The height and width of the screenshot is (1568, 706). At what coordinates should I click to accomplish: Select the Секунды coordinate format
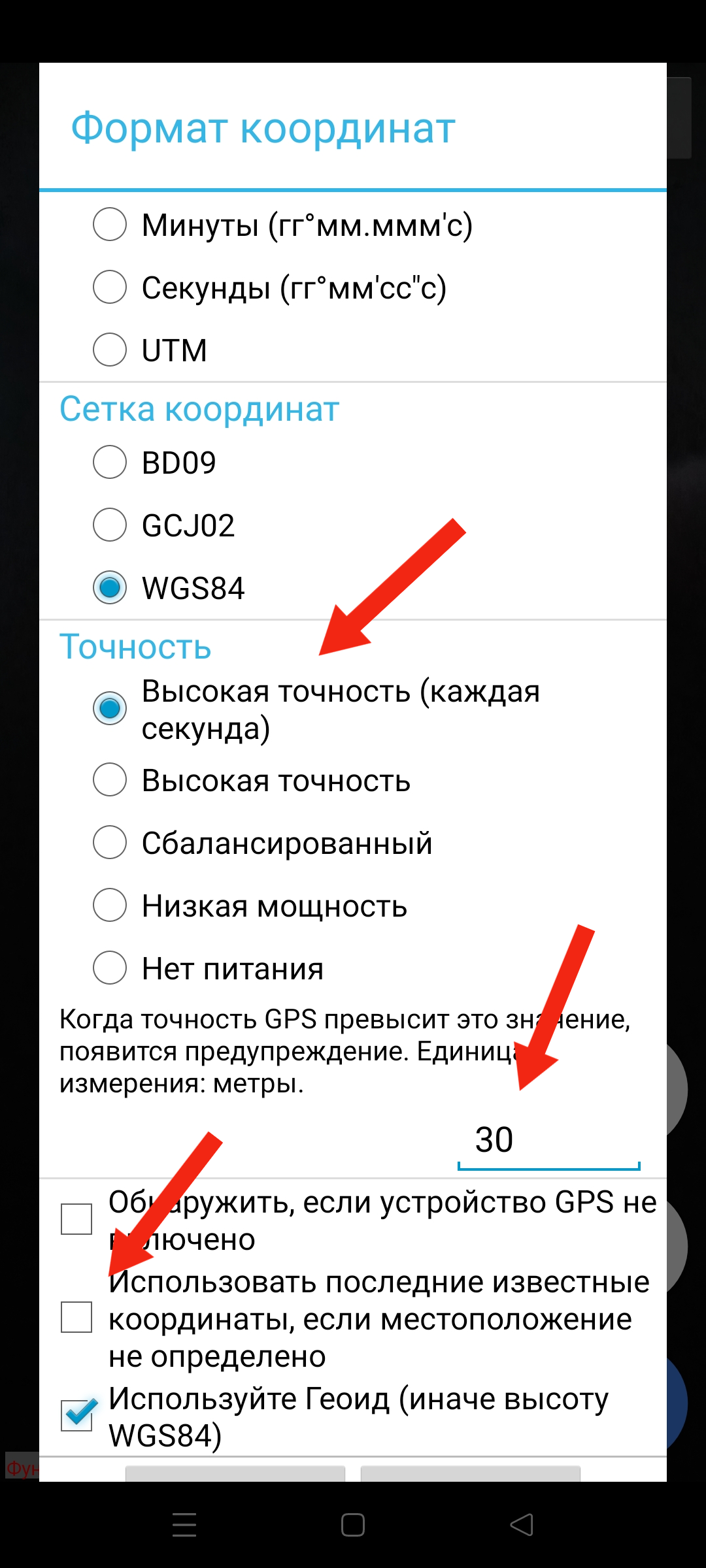coord(110,287)
